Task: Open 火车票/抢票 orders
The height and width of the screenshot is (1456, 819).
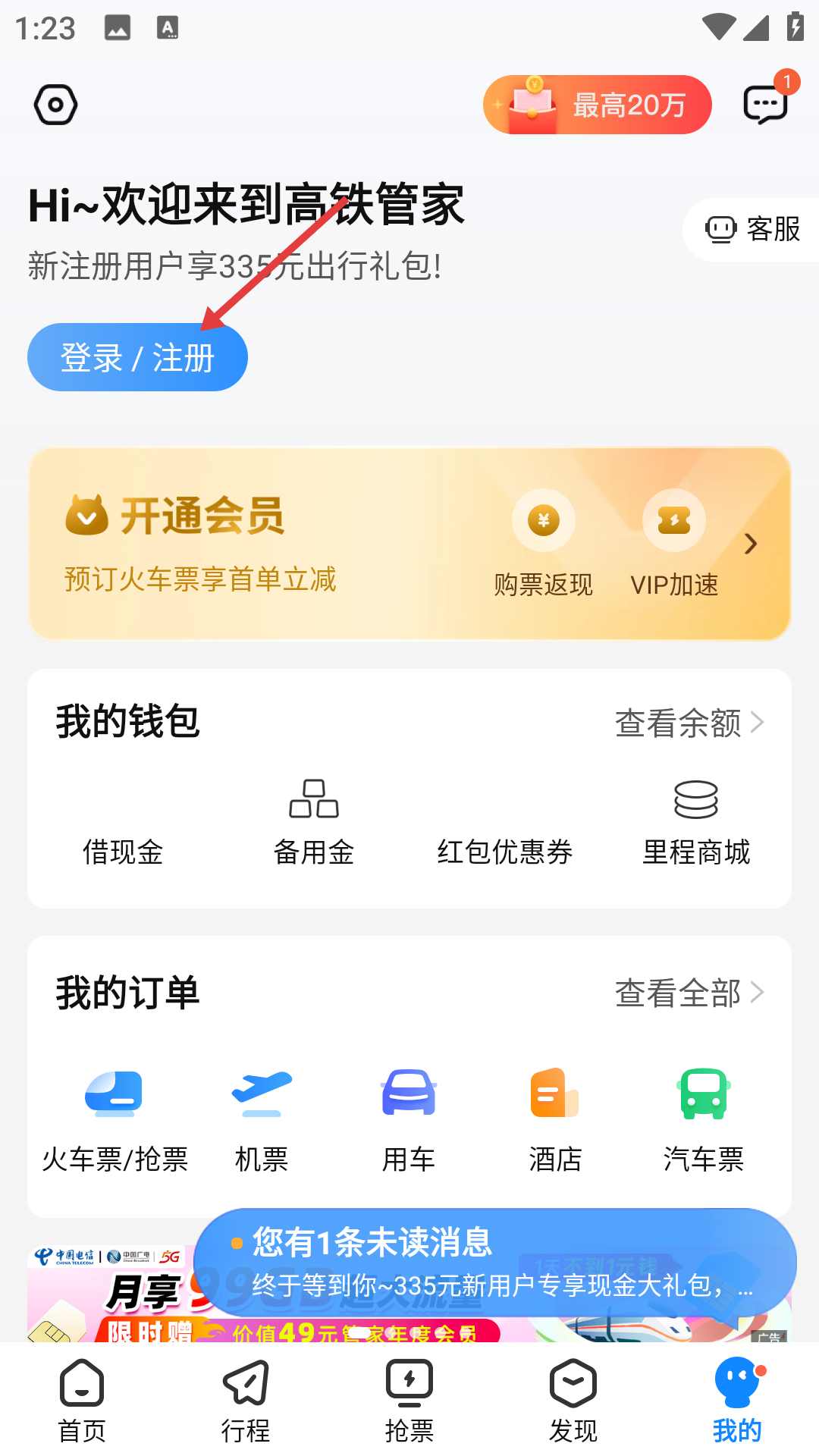Action: point(115,1119)
